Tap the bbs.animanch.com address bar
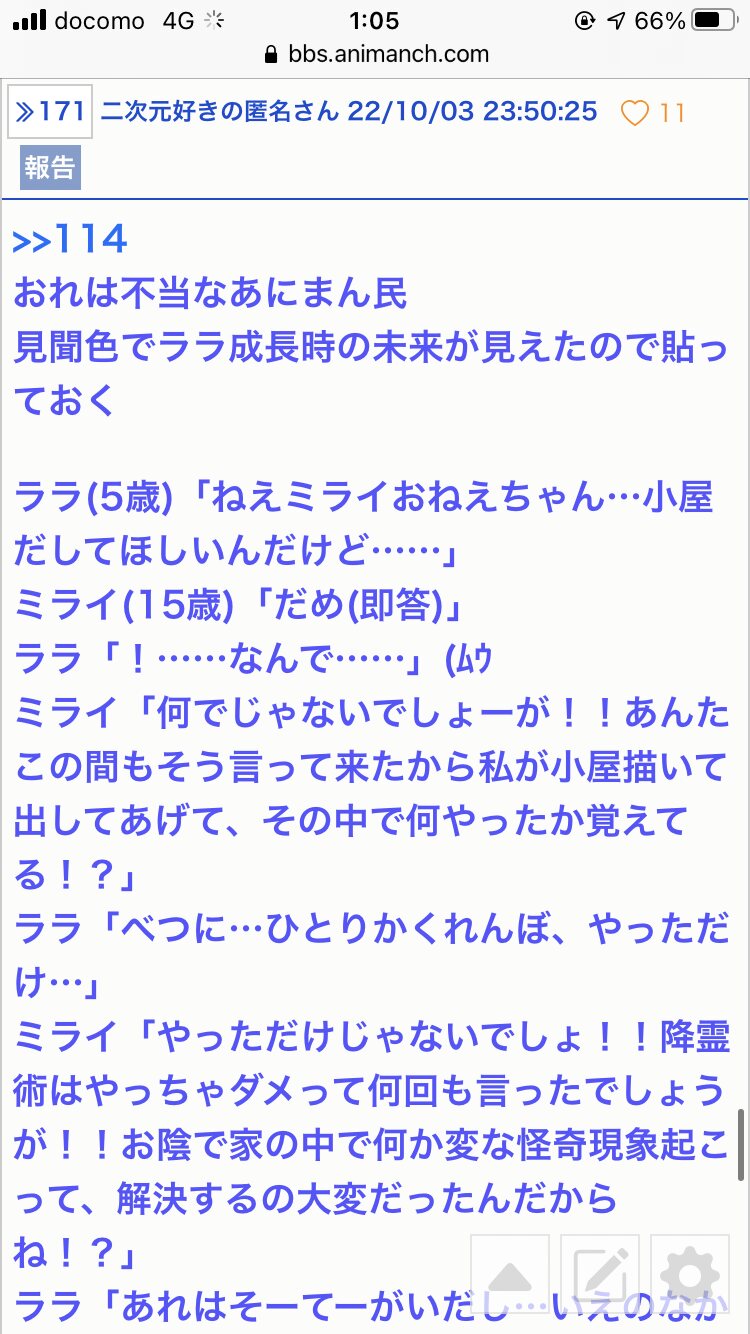 375,54
